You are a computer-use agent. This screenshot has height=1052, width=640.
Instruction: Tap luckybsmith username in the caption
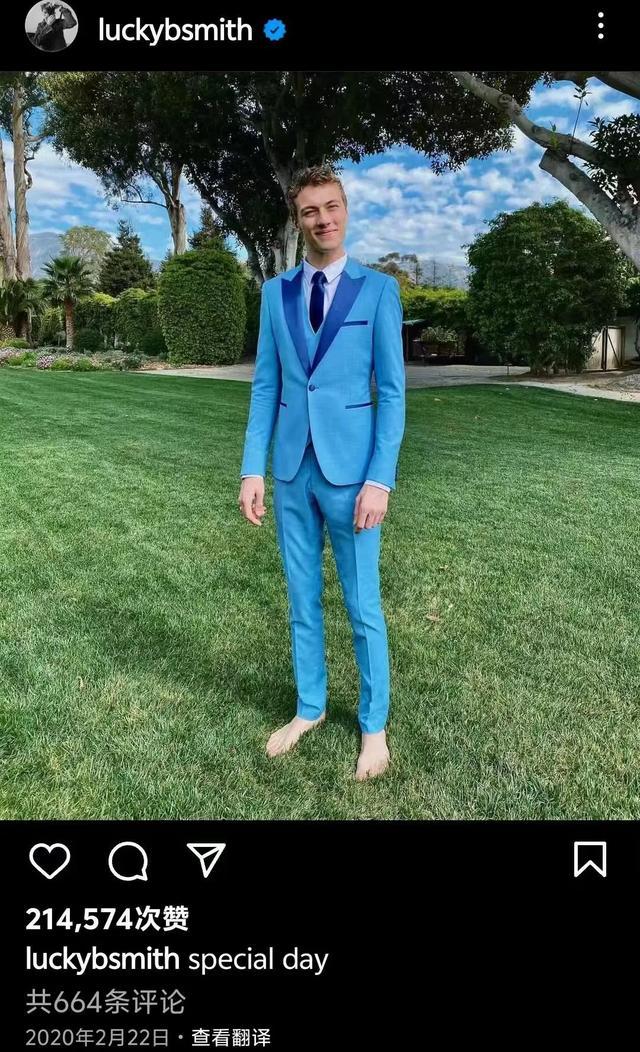tap(102, 960)
